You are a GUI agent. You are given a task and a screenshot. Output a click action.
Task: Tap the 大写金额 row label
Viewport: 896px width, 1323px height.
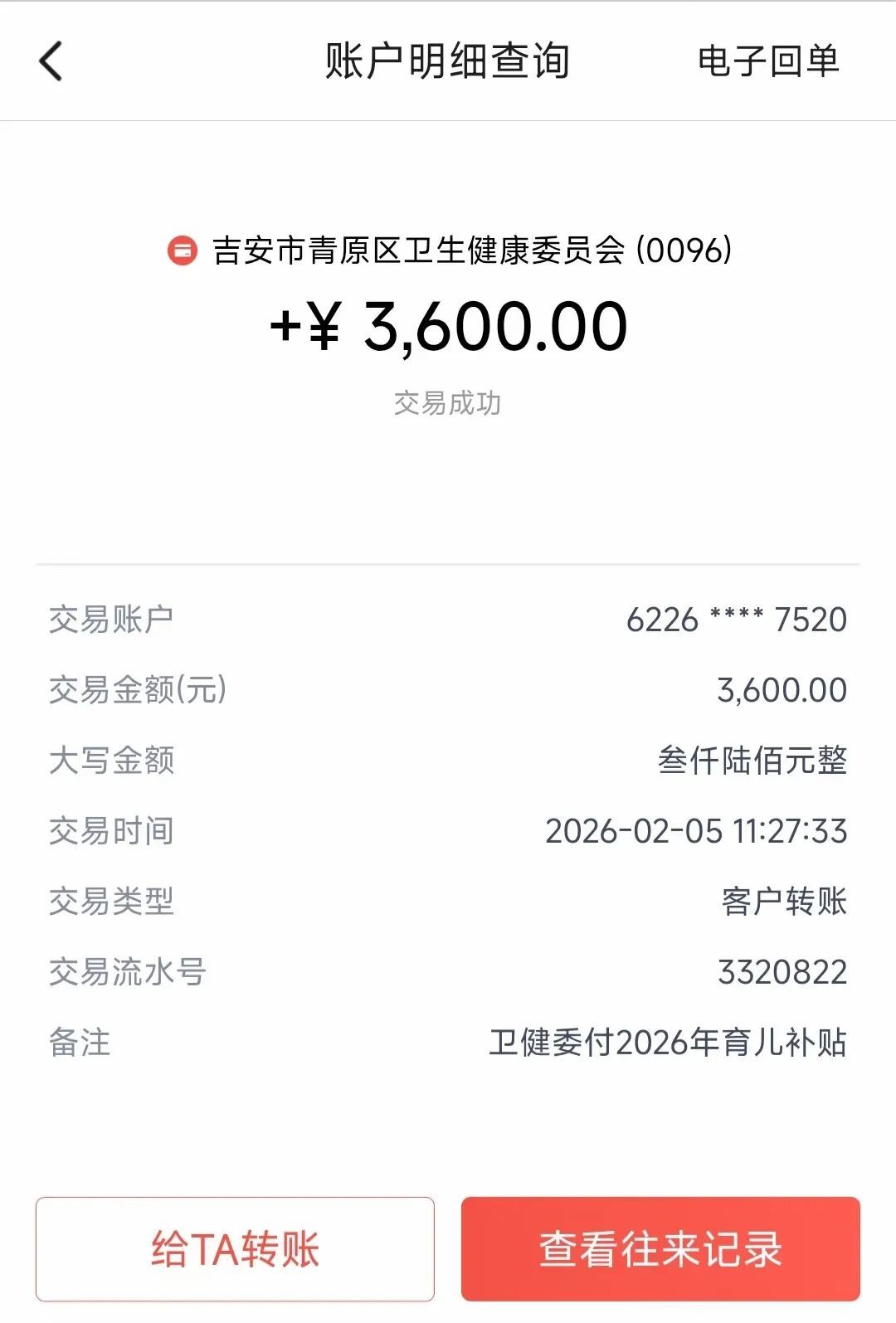112,760
